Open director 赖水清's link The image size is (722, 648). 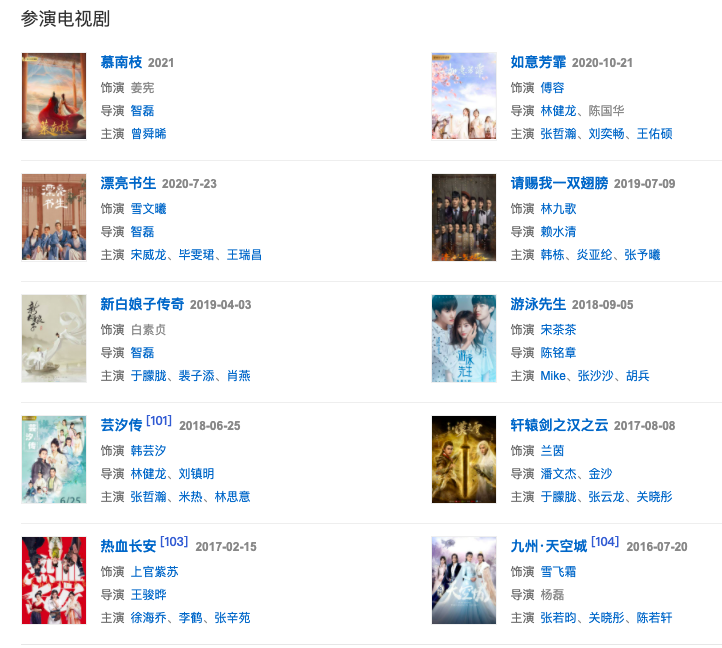tap(558, 232)
